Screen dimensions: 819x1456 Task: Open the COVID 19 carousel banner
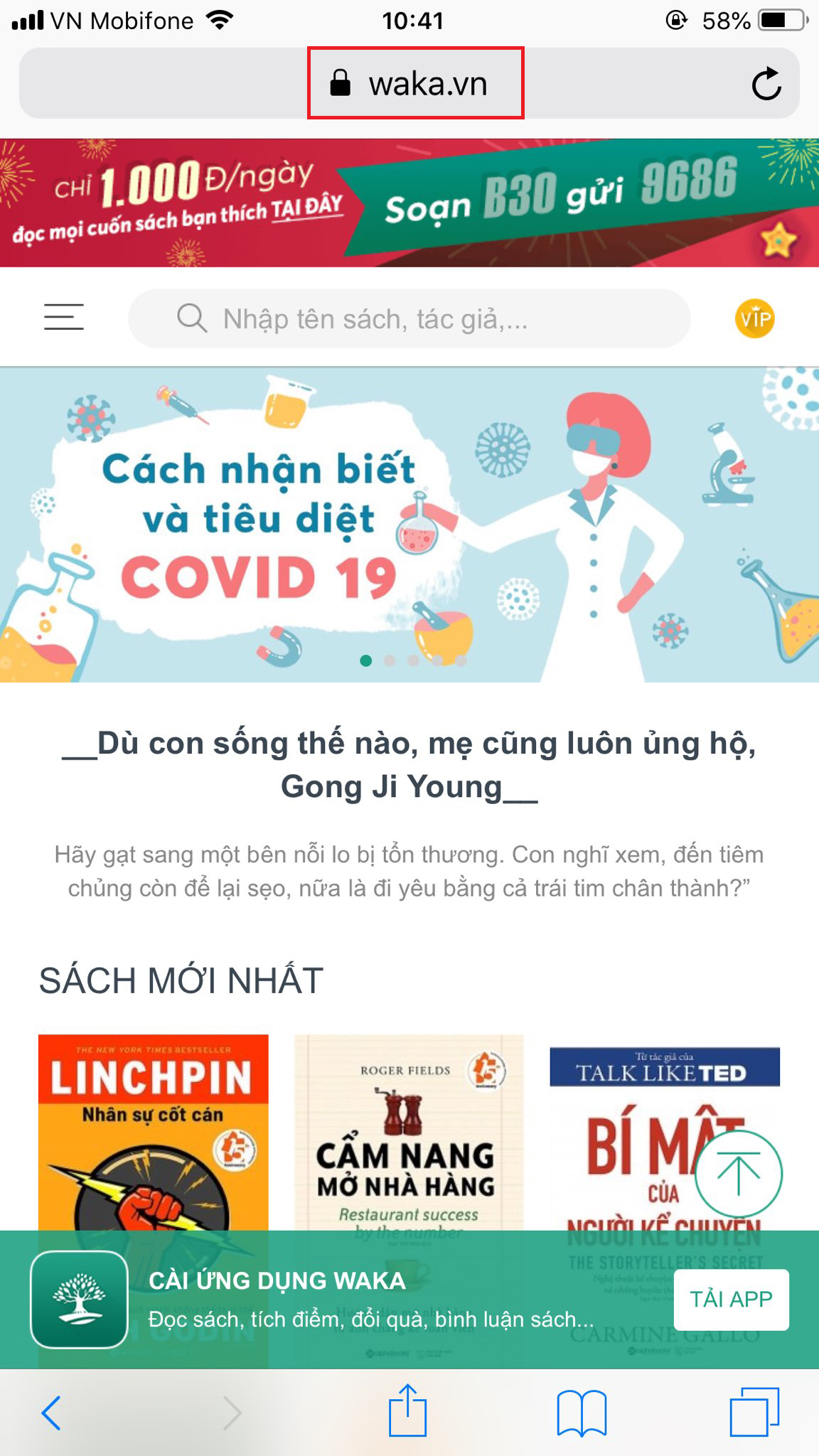(x=409, y=525)
